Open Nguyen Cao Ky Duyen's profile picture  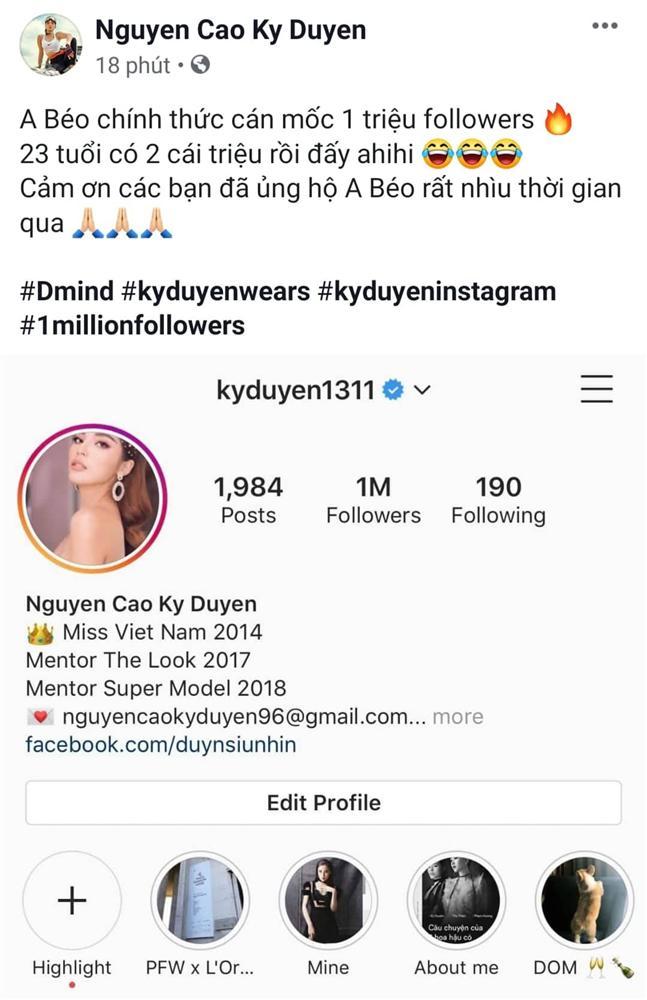tap(51, 44)
